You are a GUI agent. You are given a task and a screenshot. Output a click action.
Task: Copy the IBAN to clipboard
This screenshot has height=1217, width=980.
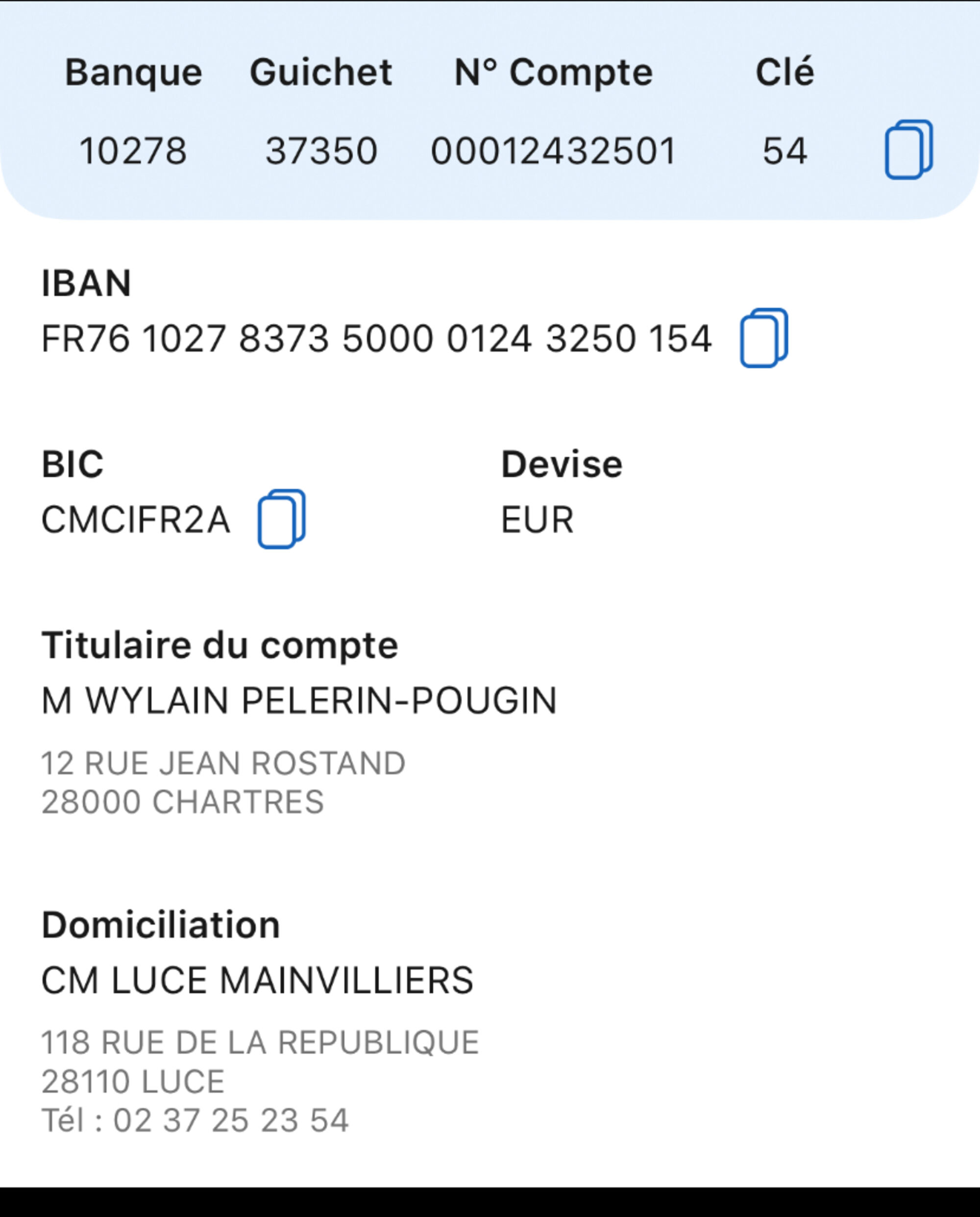(763, 338)
